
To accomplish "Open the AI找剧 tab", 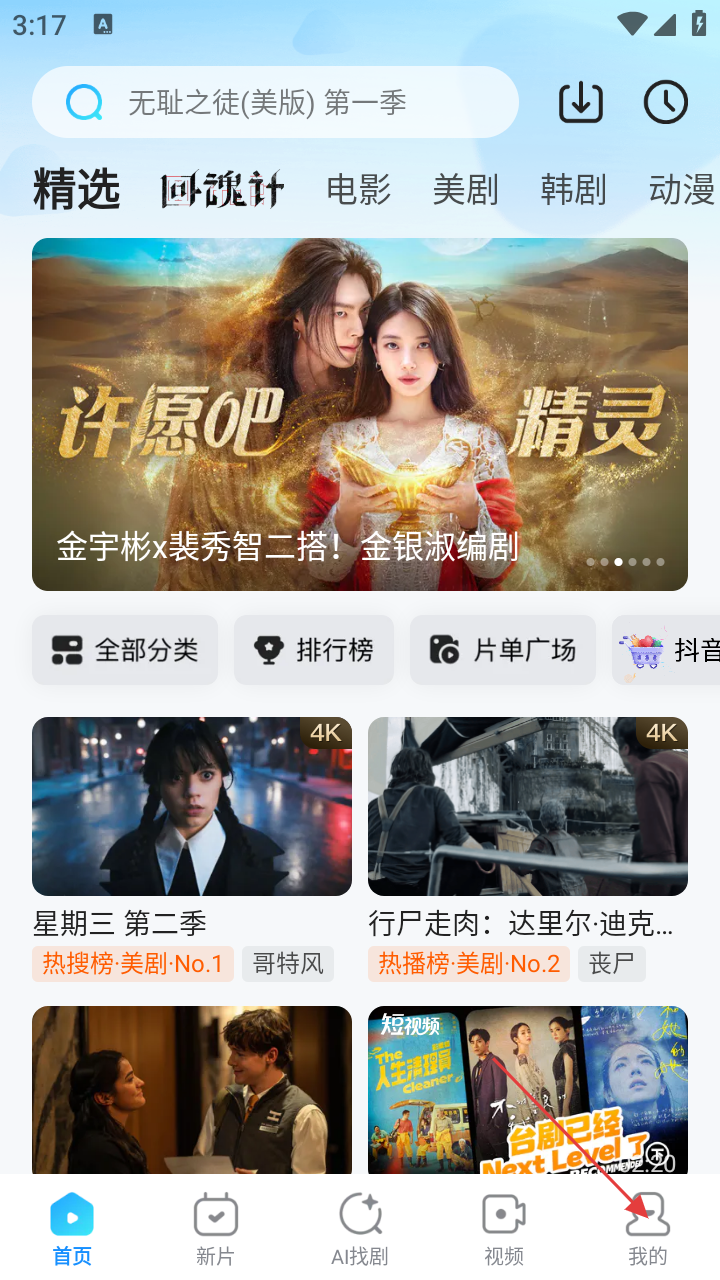I will 360,1230.
